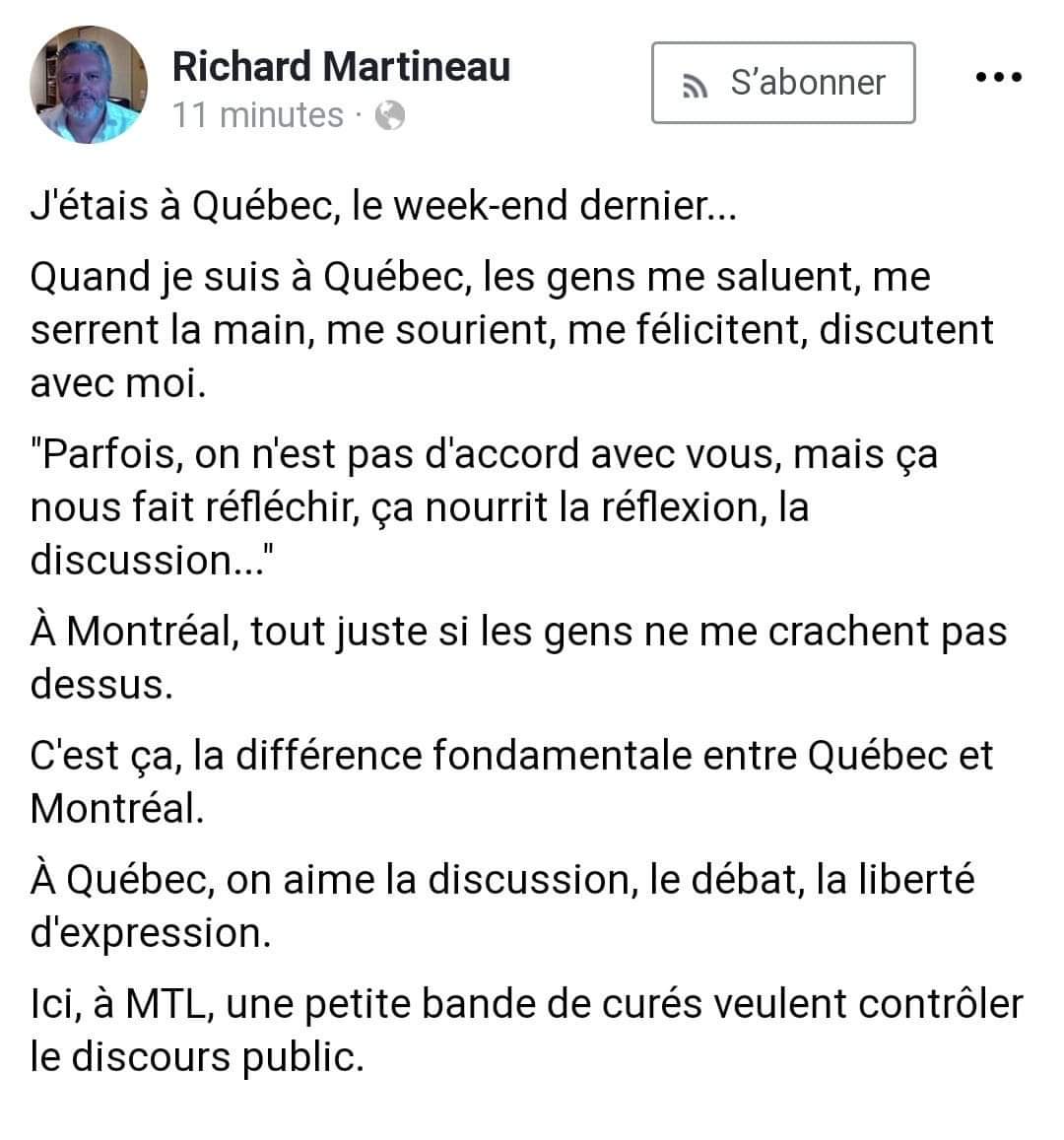Open the three-dot post options menu

click(x=998, y=77)
